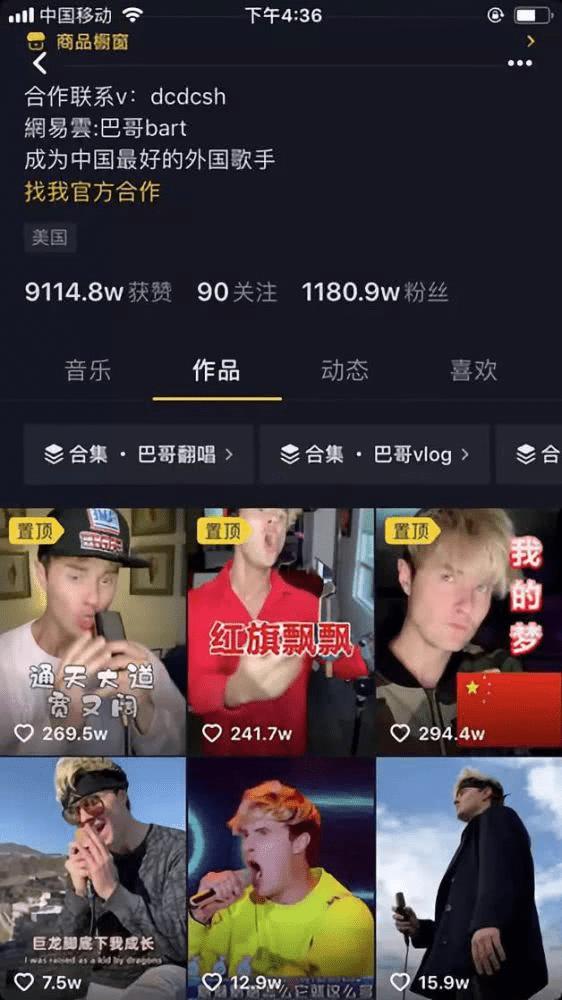This screenshot has height=1000, width=562.
Task: Open the 巴哥vlog collection
Action: (374, 455)
